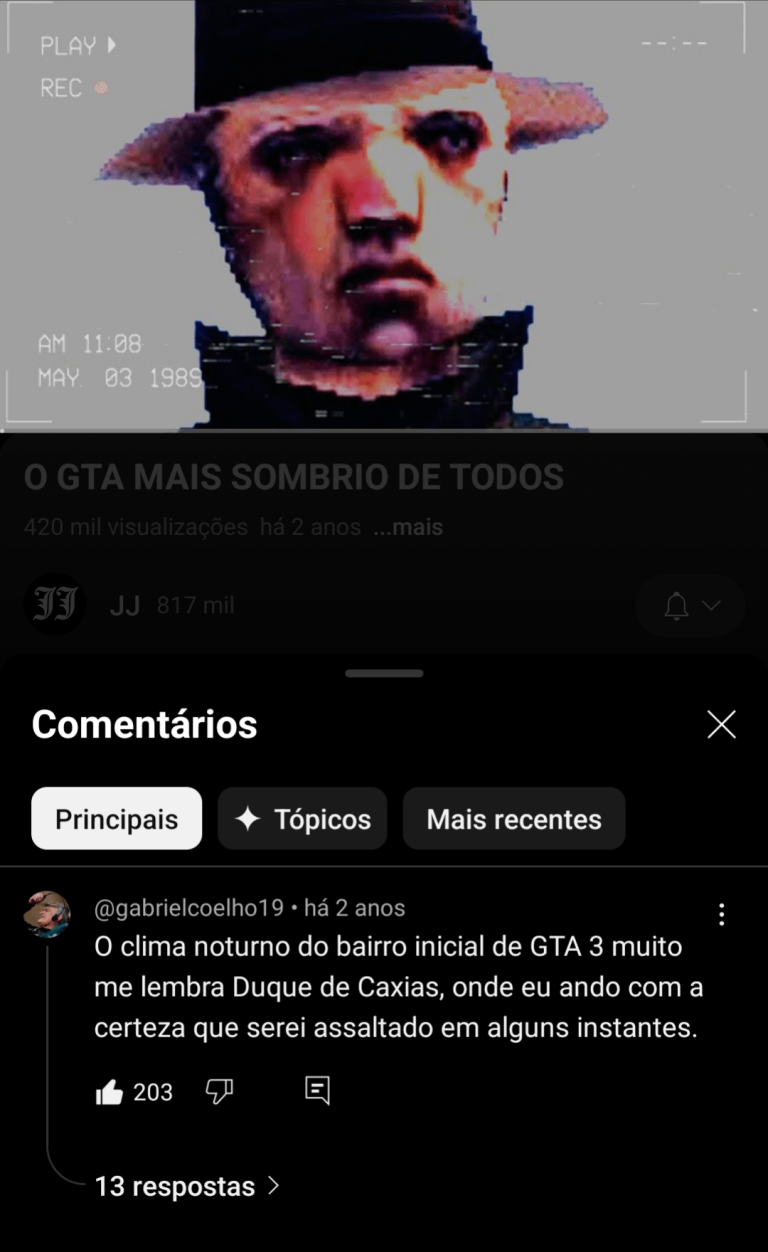Close the Comentários panel
This screenshot has width=768, height=1252.
tap(721, 725)
